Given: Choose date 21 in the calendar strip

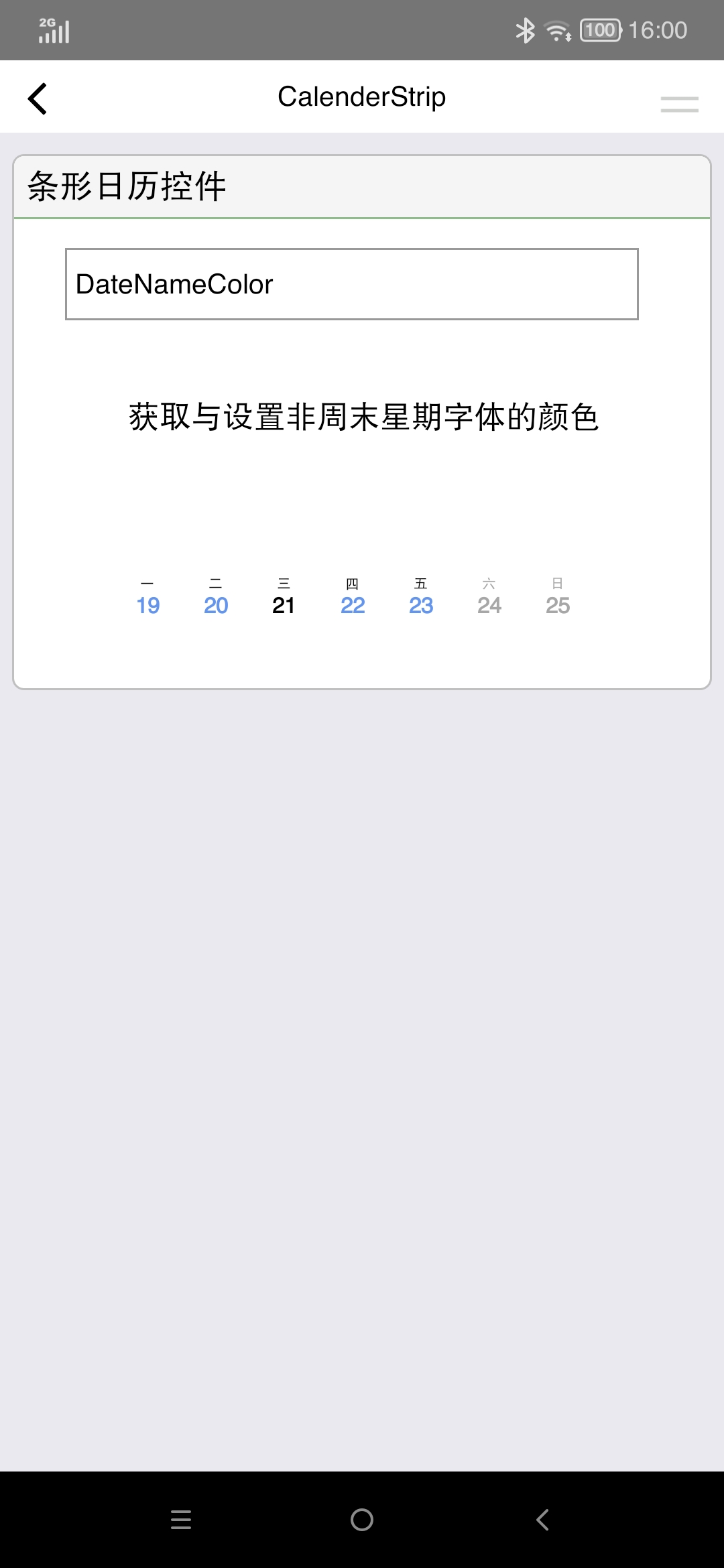Looking at the screenshot, I should pos(284,596).
